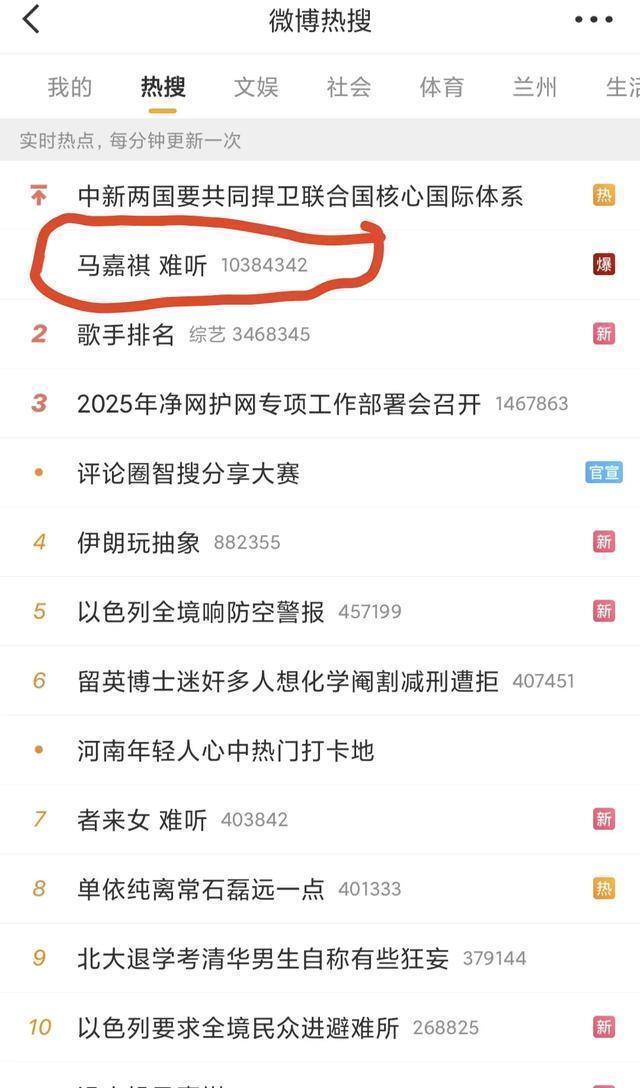Open the three-dot overflow menu

pyautogui.click(x=593, y=20)
